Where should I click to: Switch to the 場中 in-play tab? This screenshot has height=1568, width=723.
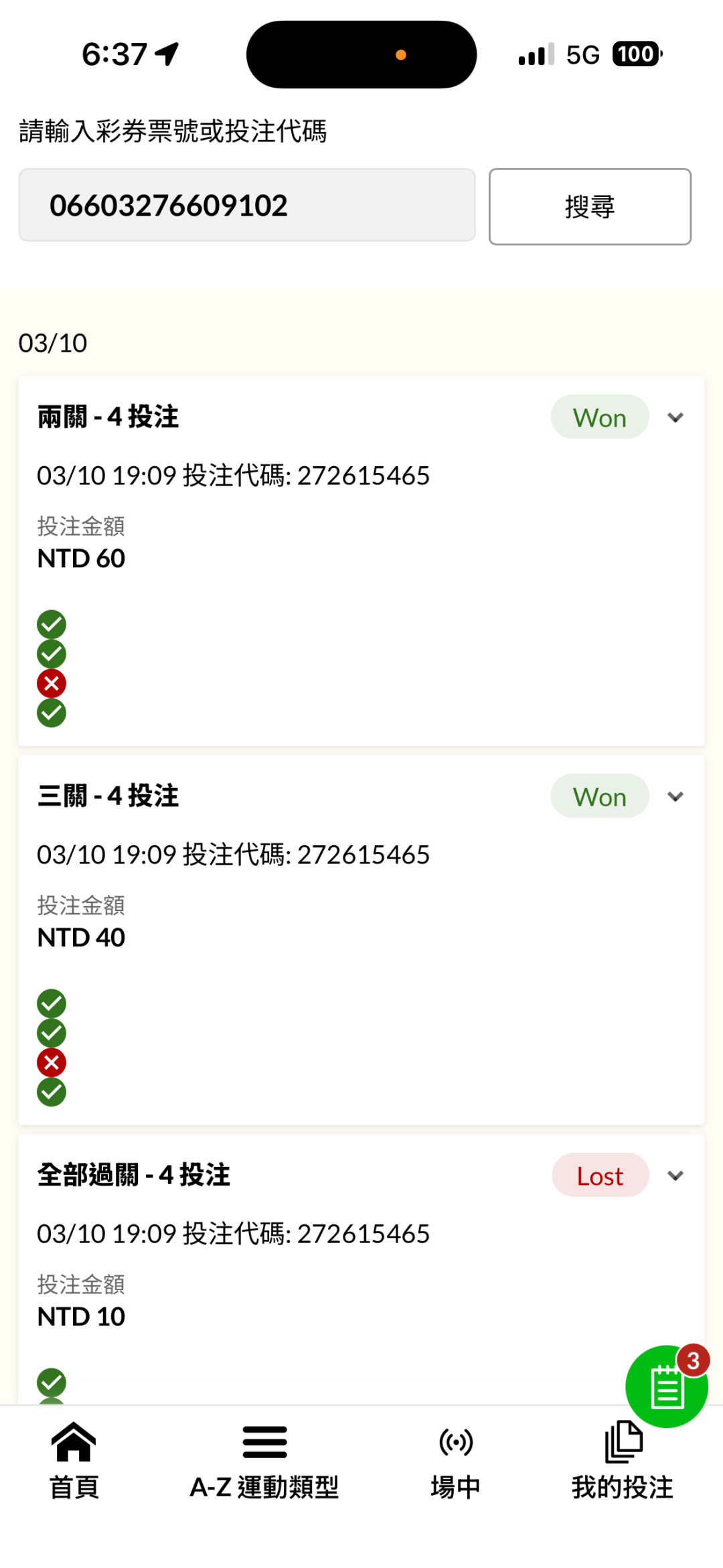455,1460
